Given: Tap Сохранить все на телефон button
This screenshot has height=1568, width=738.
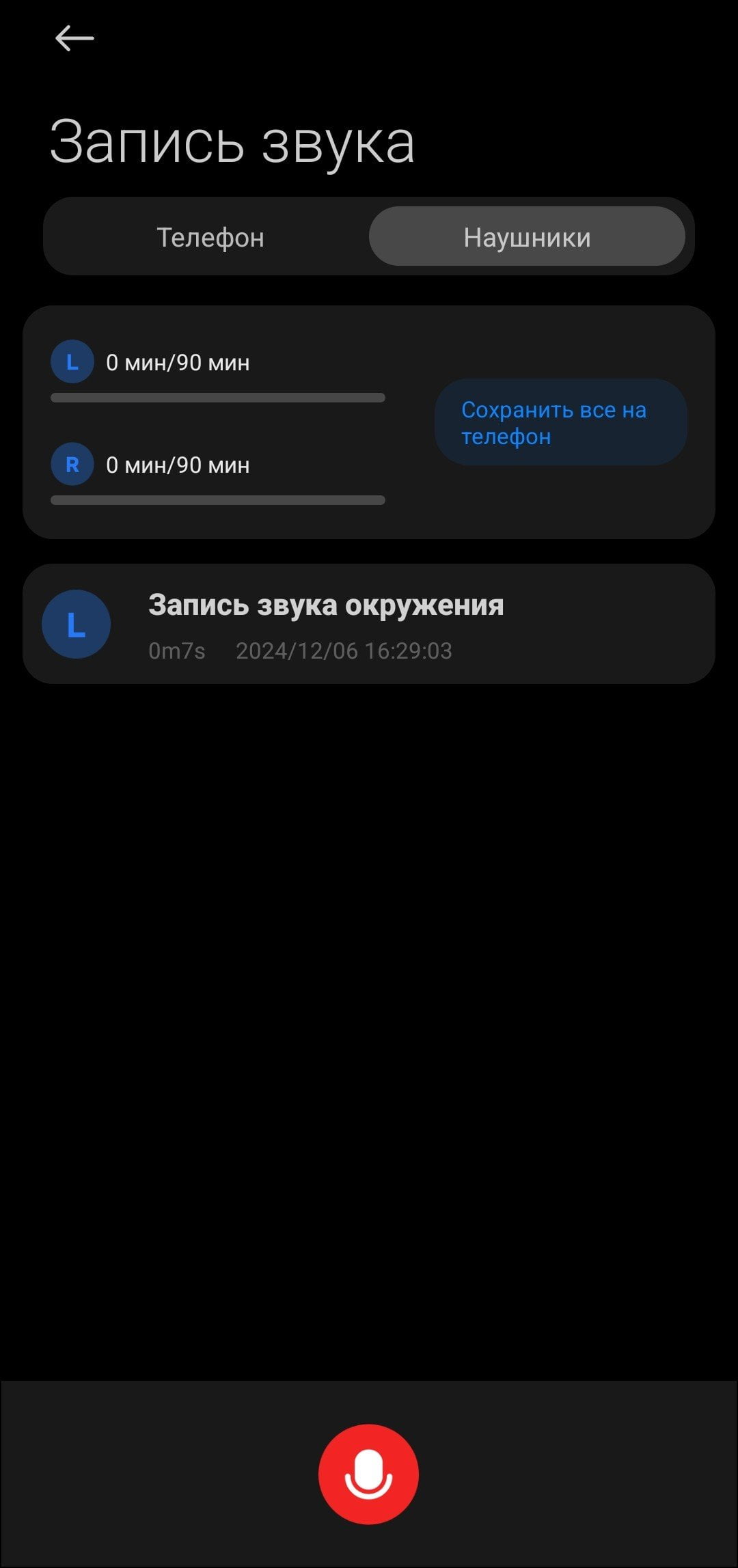Looking at the screenshot, I should [x=561, y=422].
